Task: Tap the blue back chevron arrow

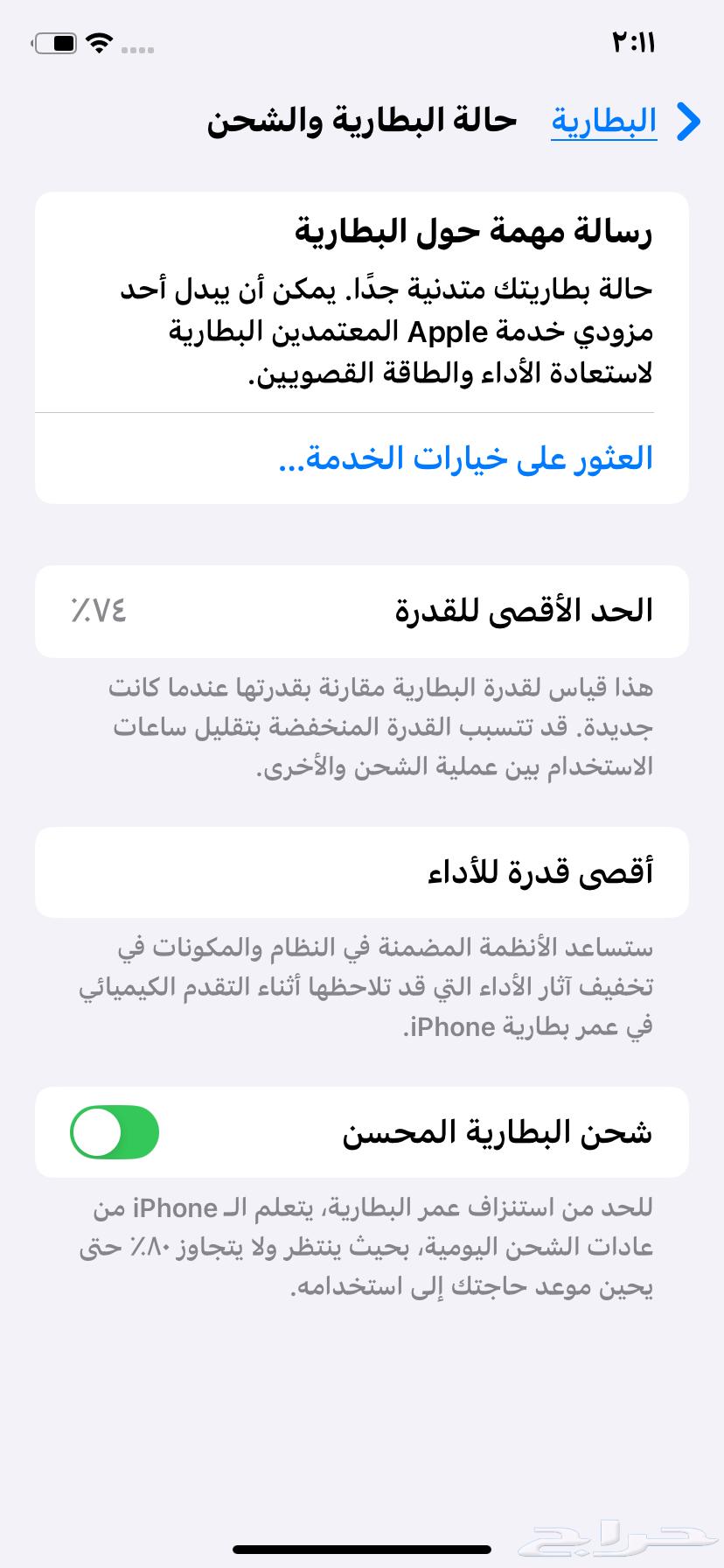Action: [690, 121]
